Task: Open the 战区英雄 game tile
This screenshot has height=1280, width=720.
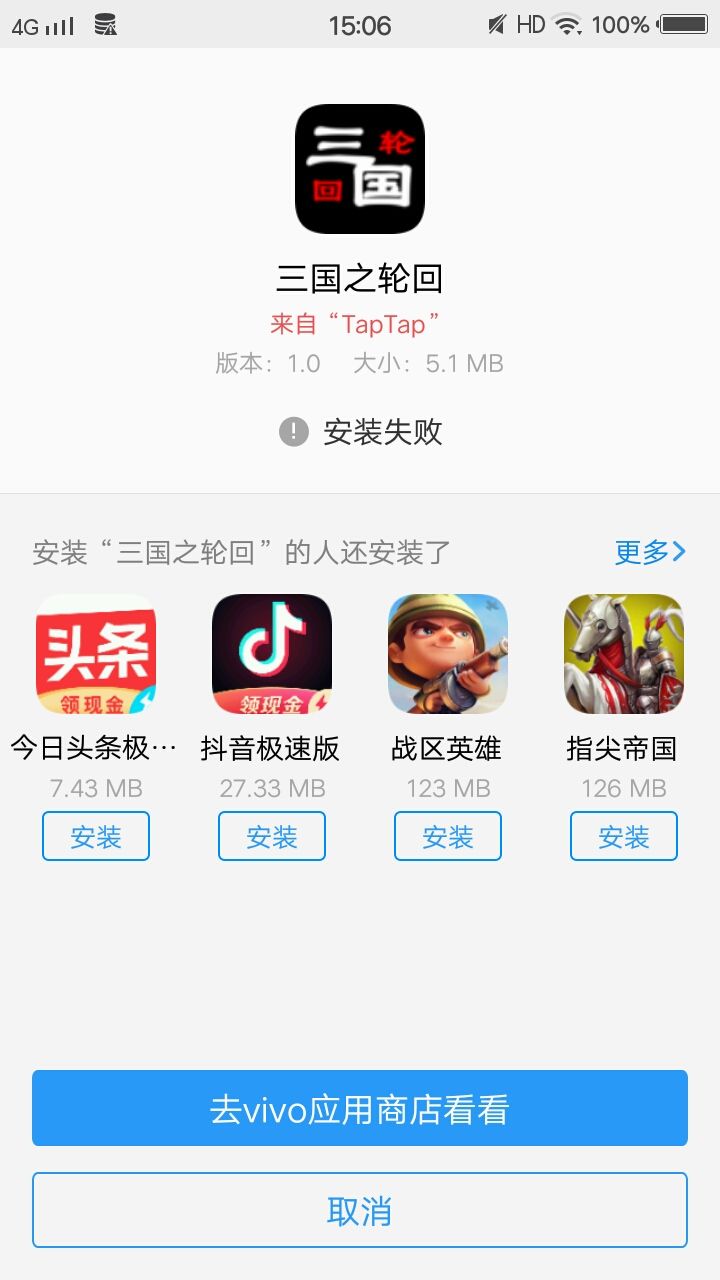Action: 448,654
